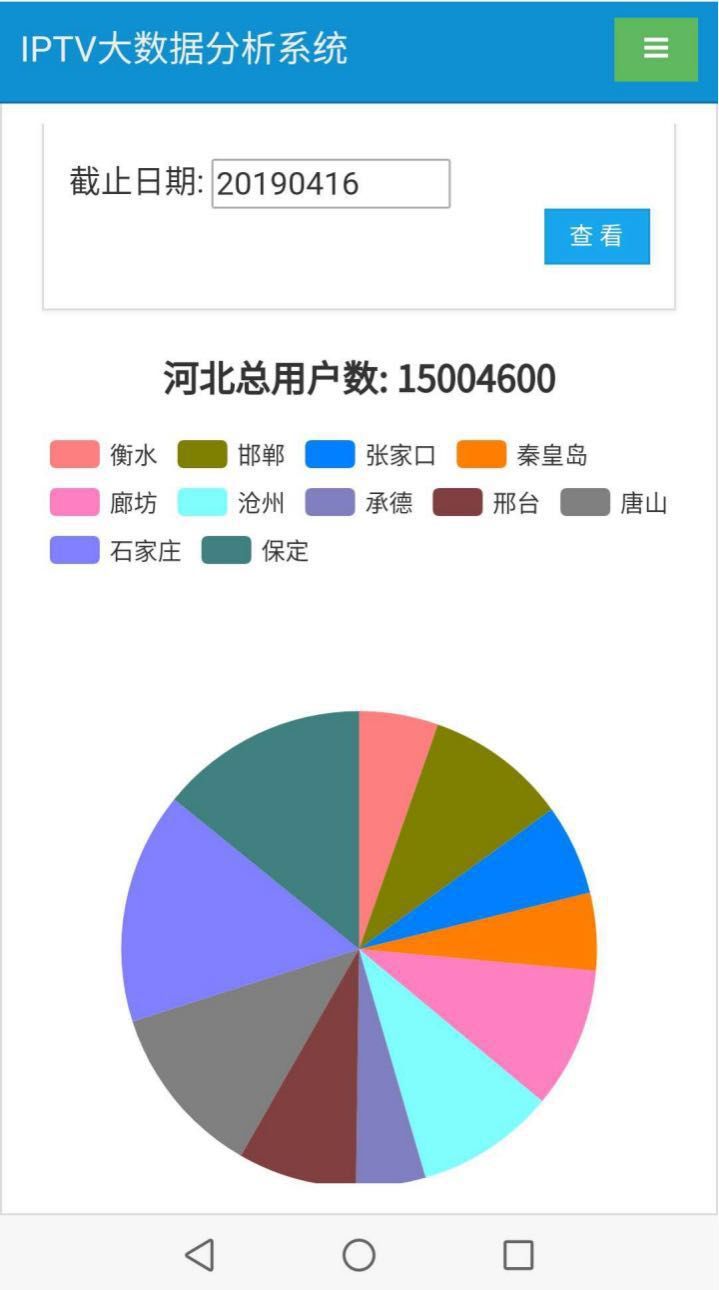Toggle the 石家庄 legend item

(116, 550)
